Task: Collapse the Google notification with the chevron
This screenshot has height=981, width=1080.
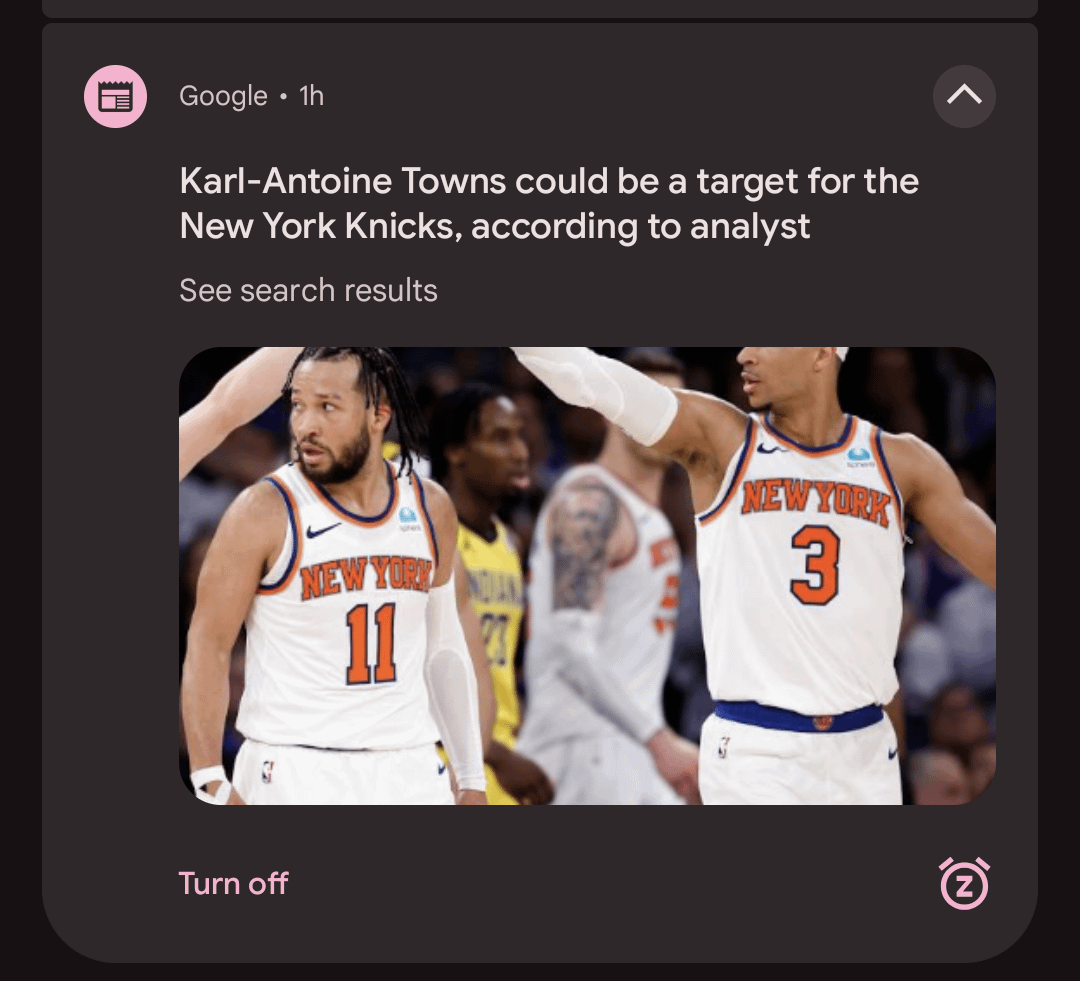Action: 964,96
